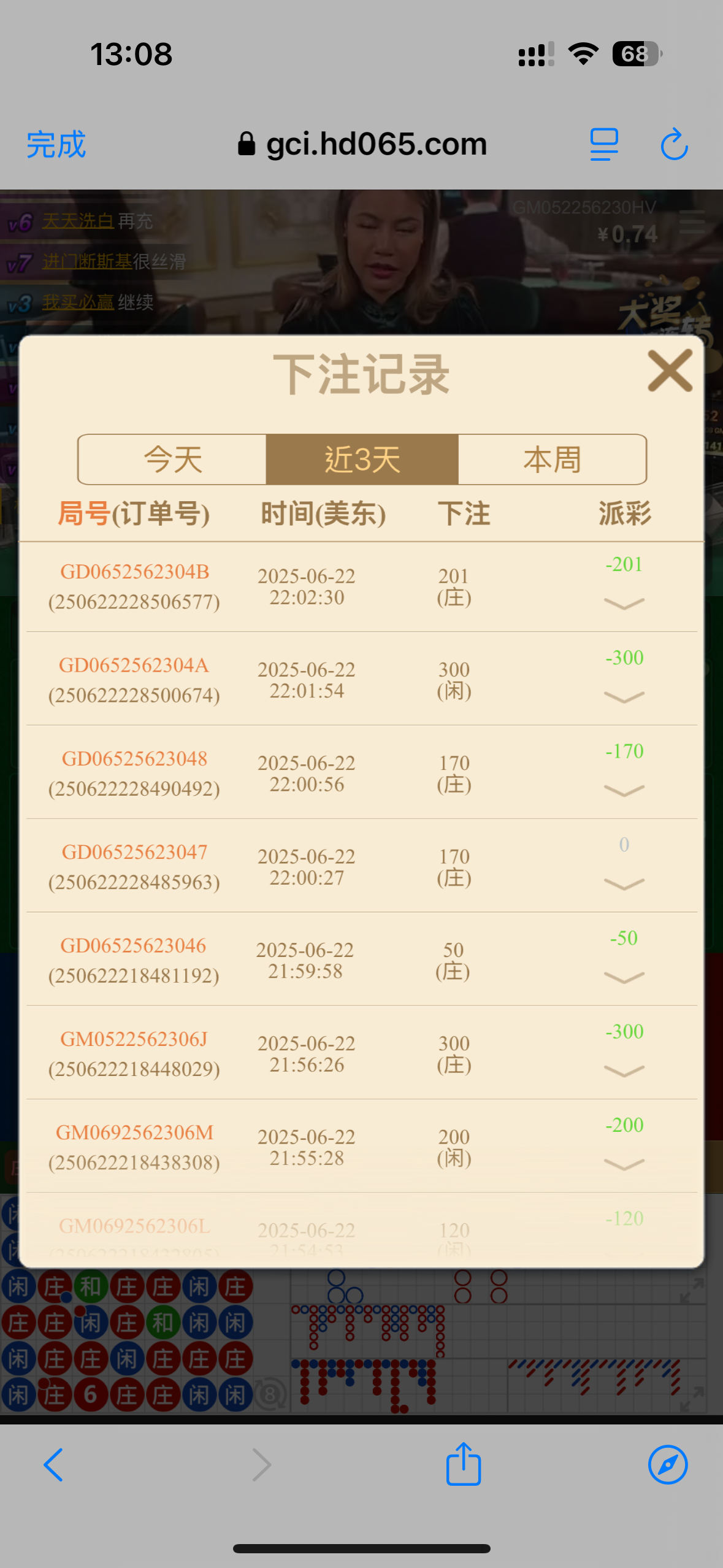This screenshot has width=723, height=1568.
Task: Open the reader view icon
Action: tap(603, 145)
